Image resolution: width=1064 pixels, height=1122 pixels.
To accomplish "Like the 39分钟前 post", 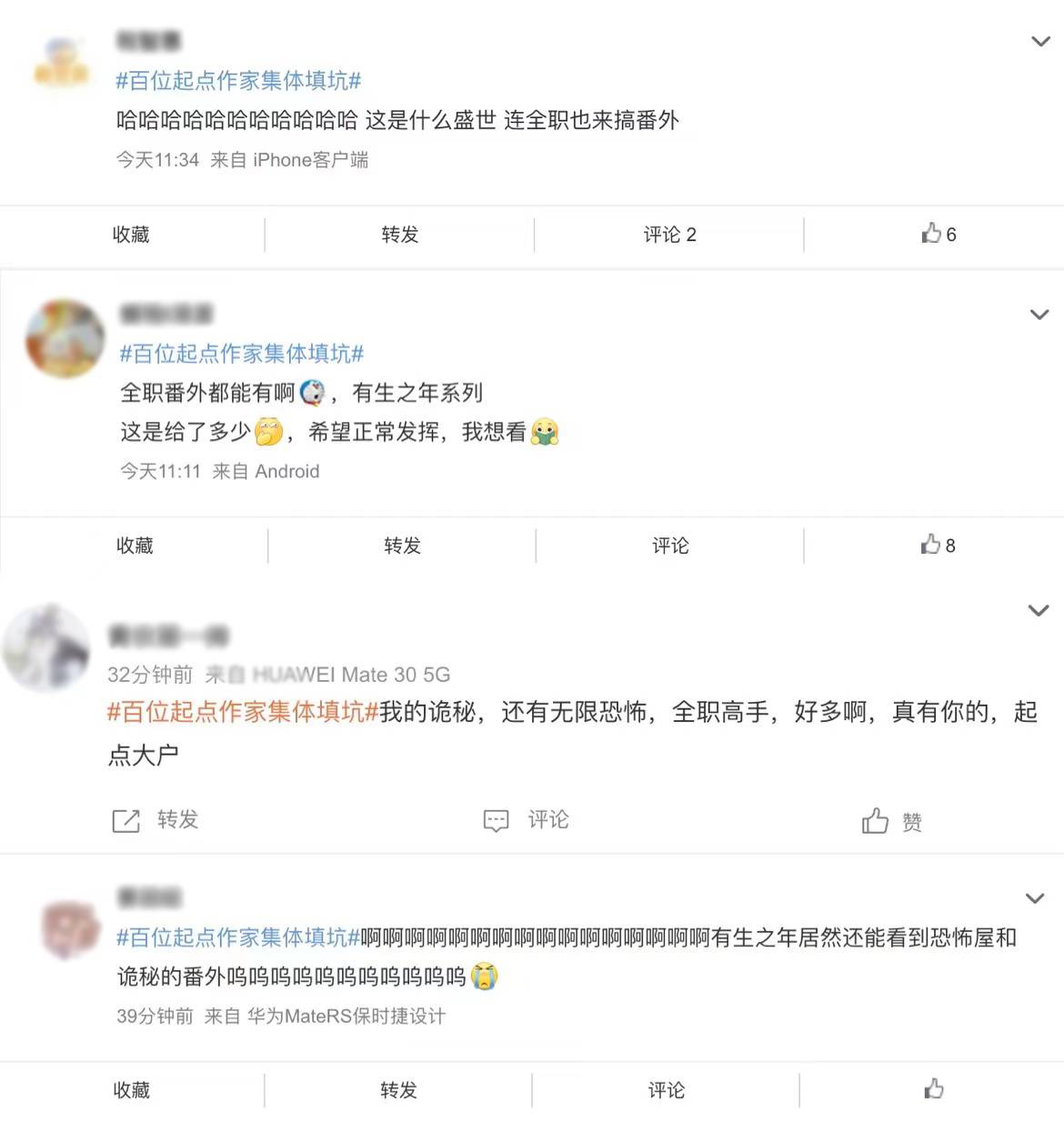I will coord(933,1089).
